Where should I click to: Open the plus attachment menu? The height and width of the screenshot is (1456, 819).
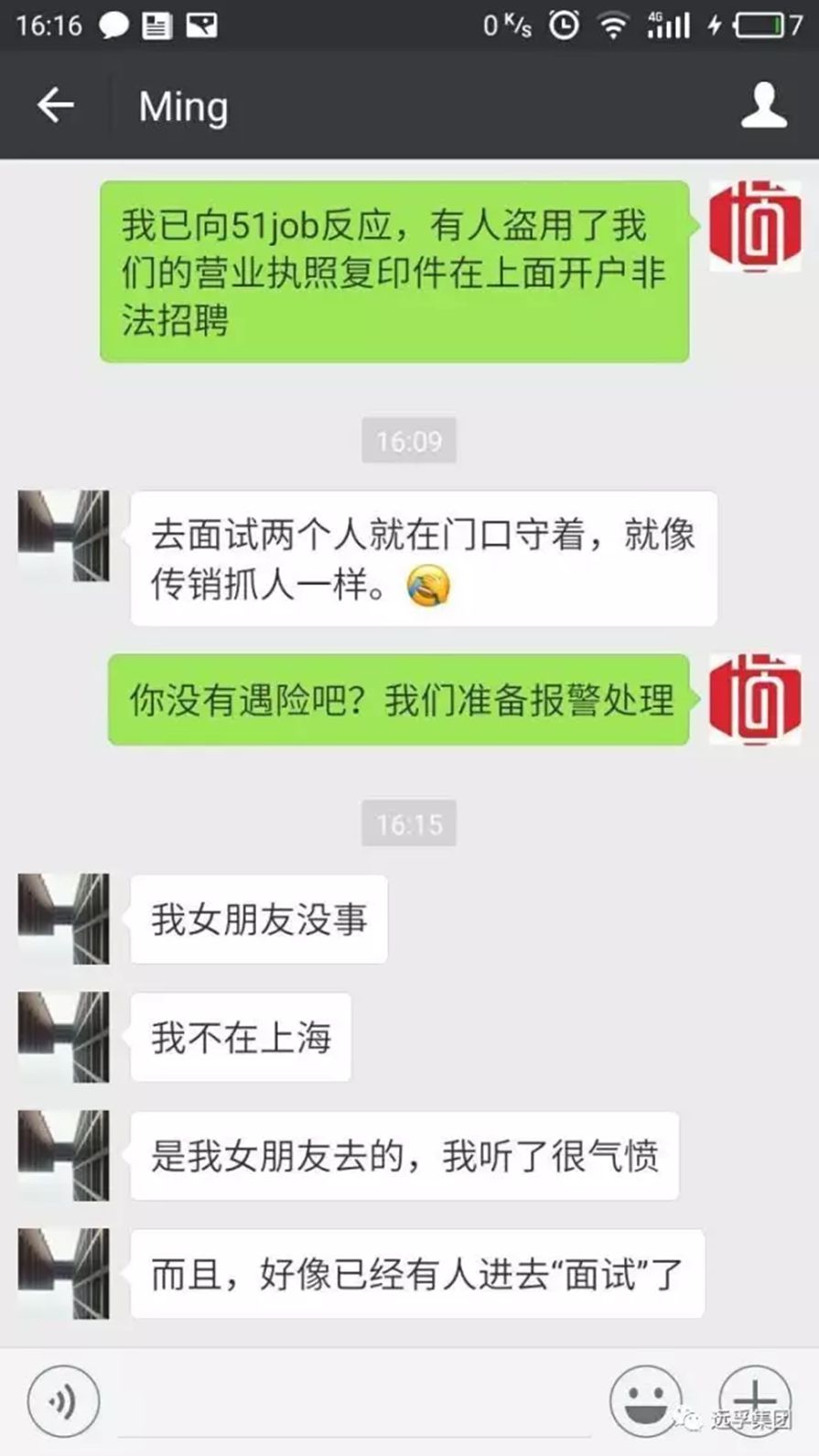click(754, 1398)
